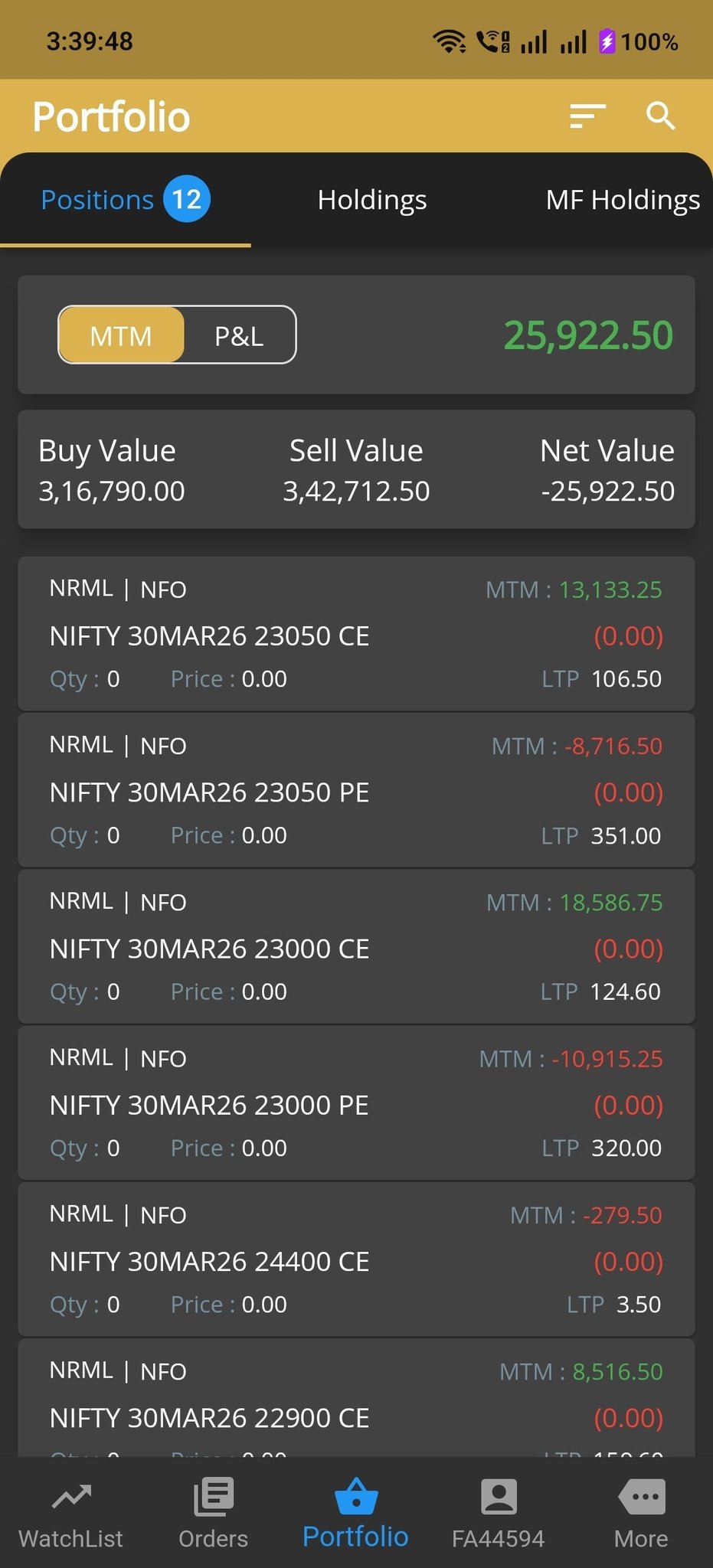Search positions with the magnifier icon
713x1568 pixels.
click(660, 116)
